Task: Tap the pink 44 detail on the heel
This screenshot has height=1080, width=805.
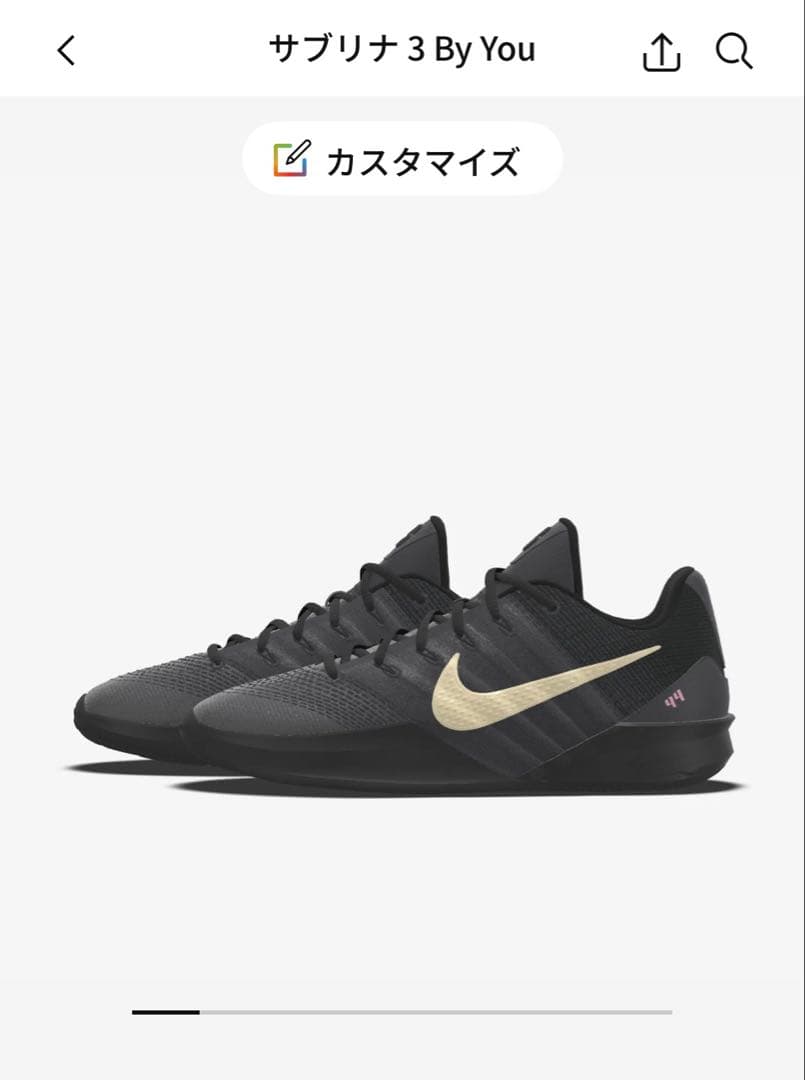Action: (x=674, y=698)
